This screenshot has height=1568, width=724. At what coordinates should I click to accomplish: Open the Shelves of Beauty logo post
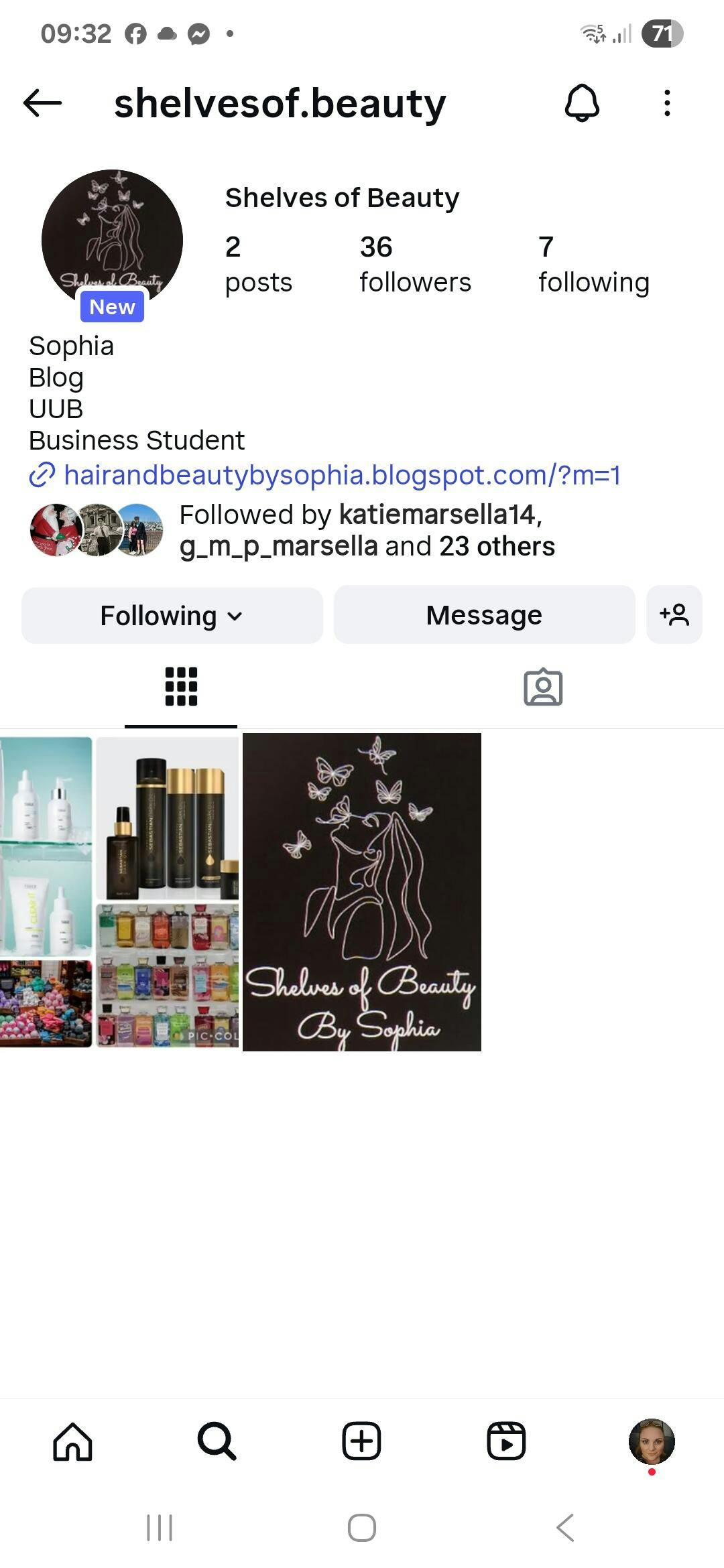[x=361, y=891]
